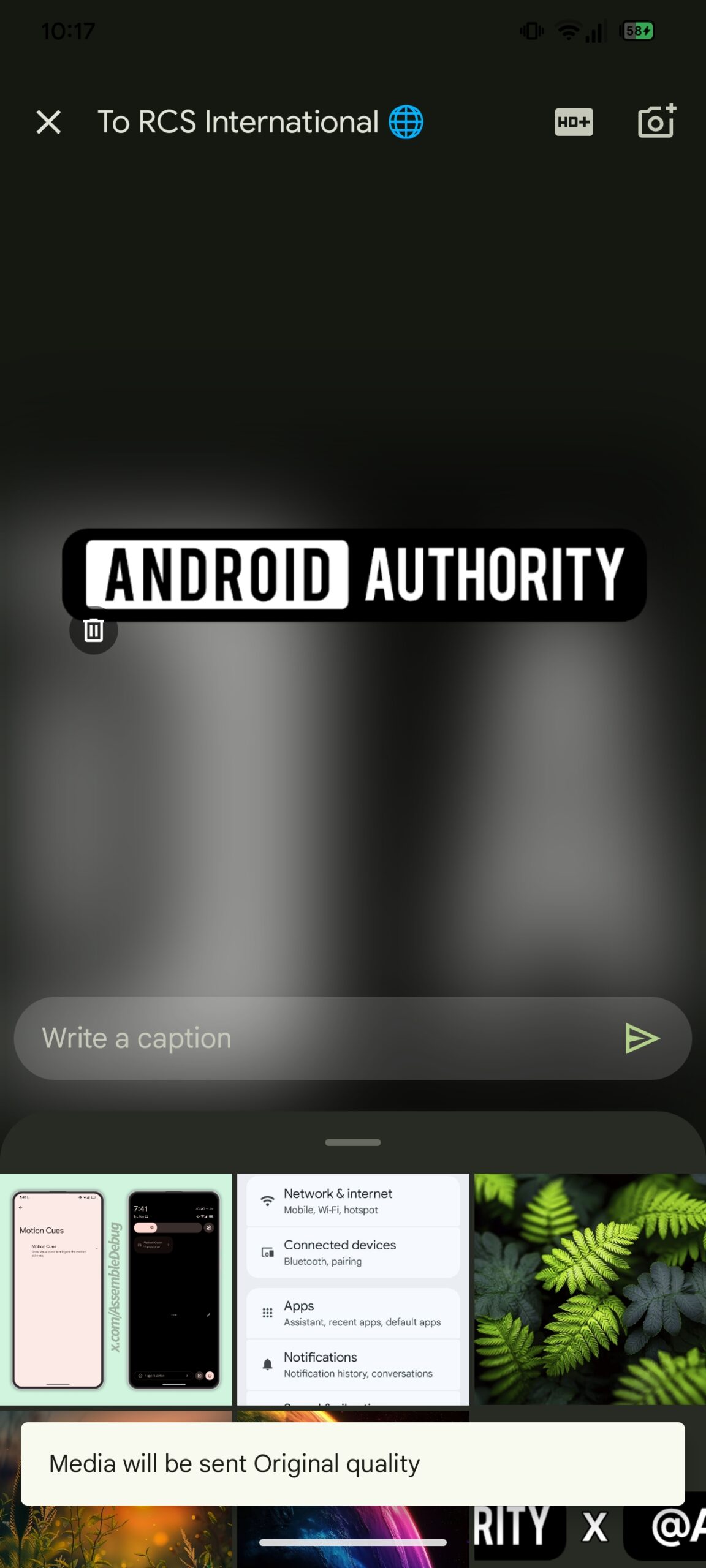Toggle the HD+ quality option

574,122
